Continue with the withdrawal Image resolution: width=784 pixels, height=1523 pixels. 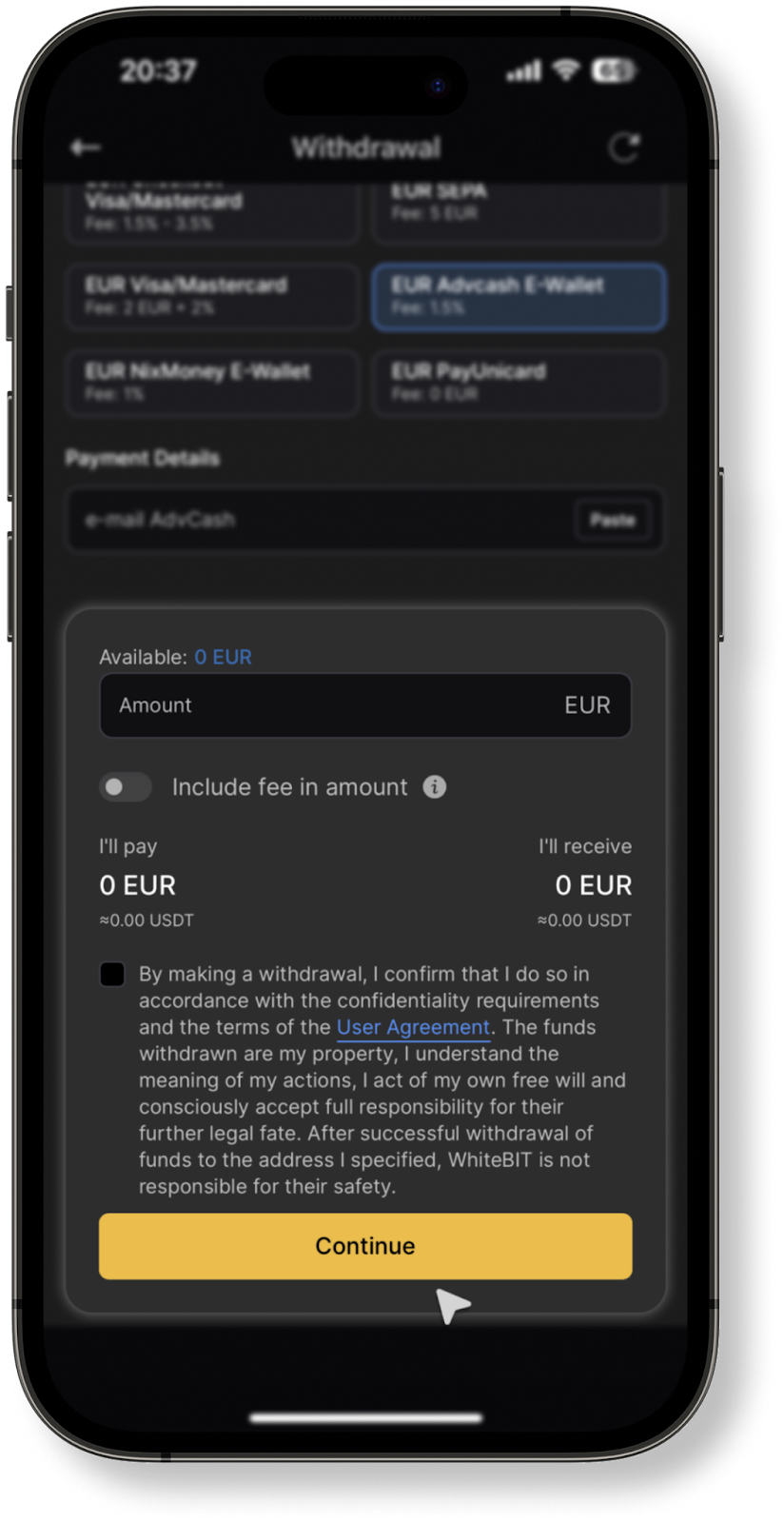pos(365,1245)
